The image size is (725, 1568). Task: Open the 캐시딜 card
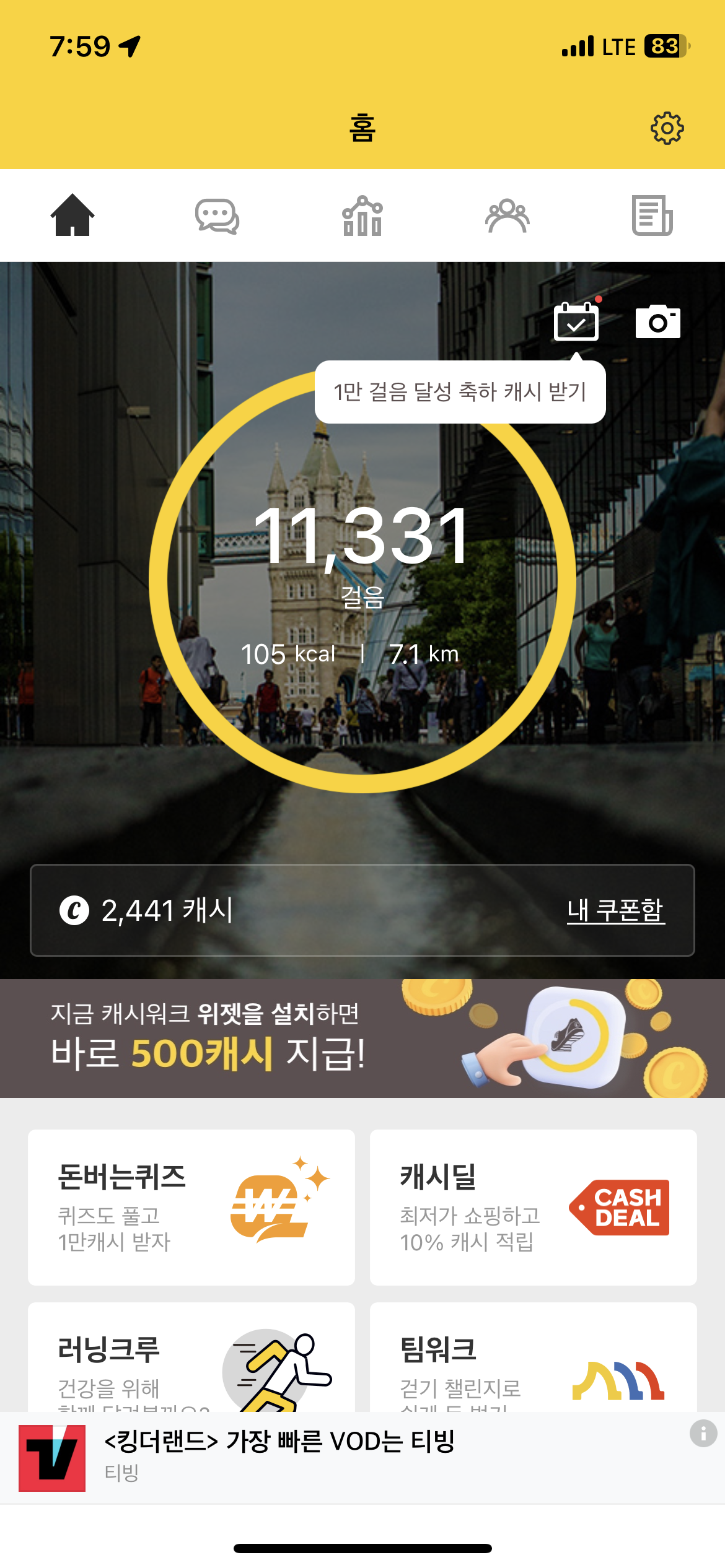pos(533,1207)
